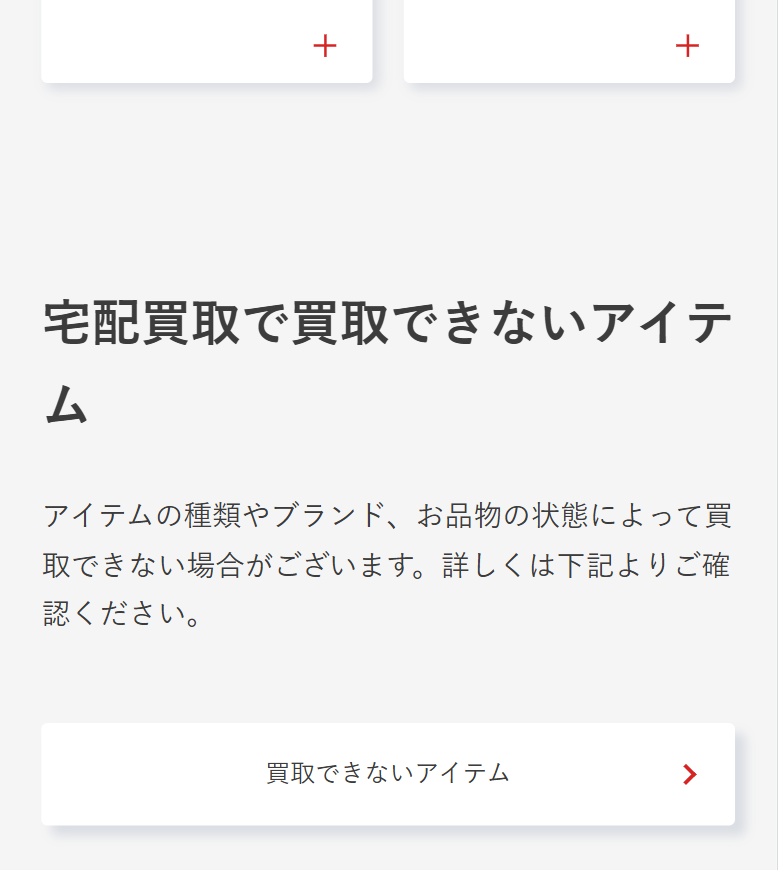Image resolution: width=778 pixels, height=870 pixels.
Task: Expand the right card's plus icon
Action: 687,46
